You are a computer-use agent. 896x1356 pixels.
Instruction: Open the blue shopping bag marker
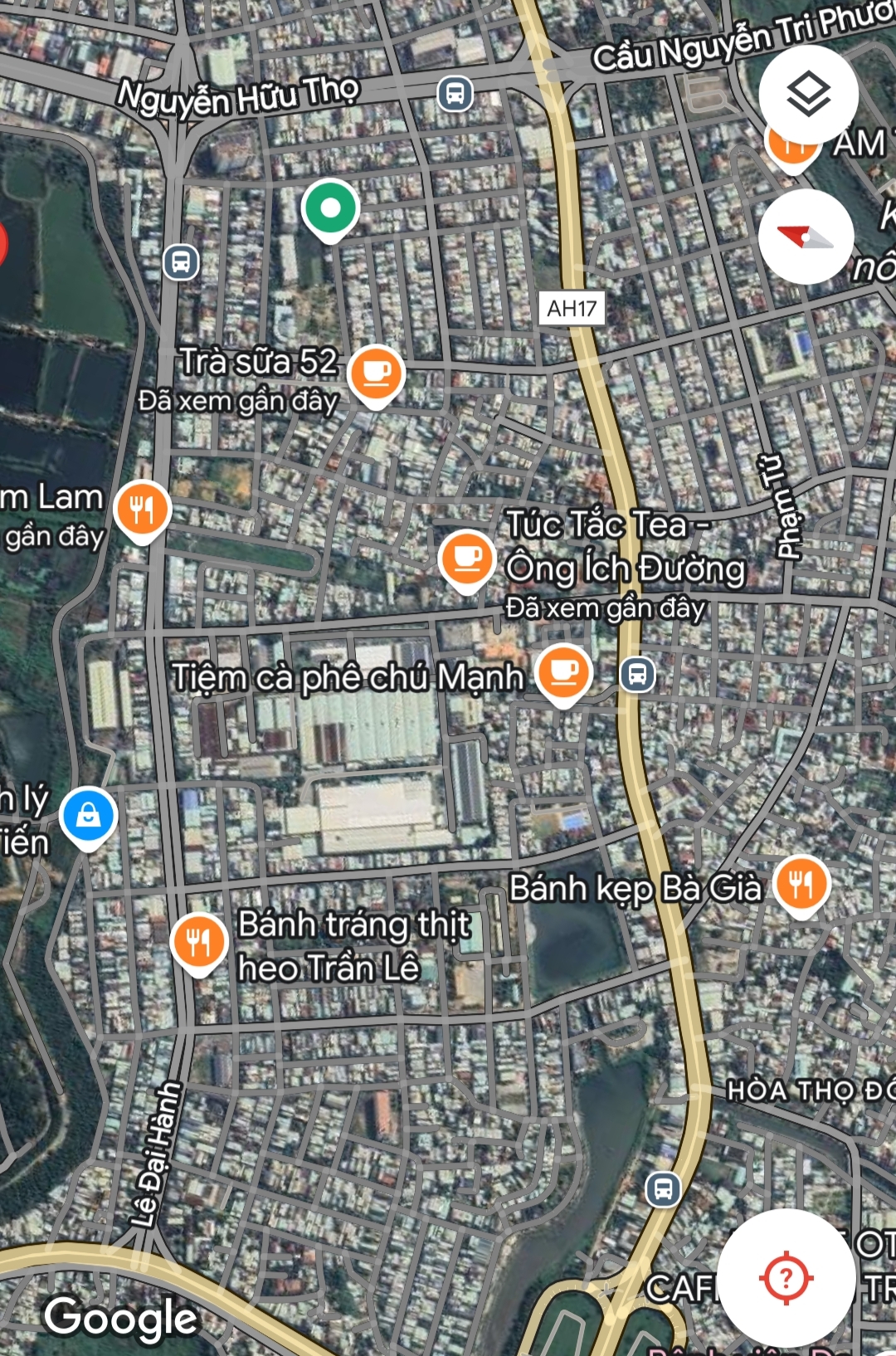89,816
